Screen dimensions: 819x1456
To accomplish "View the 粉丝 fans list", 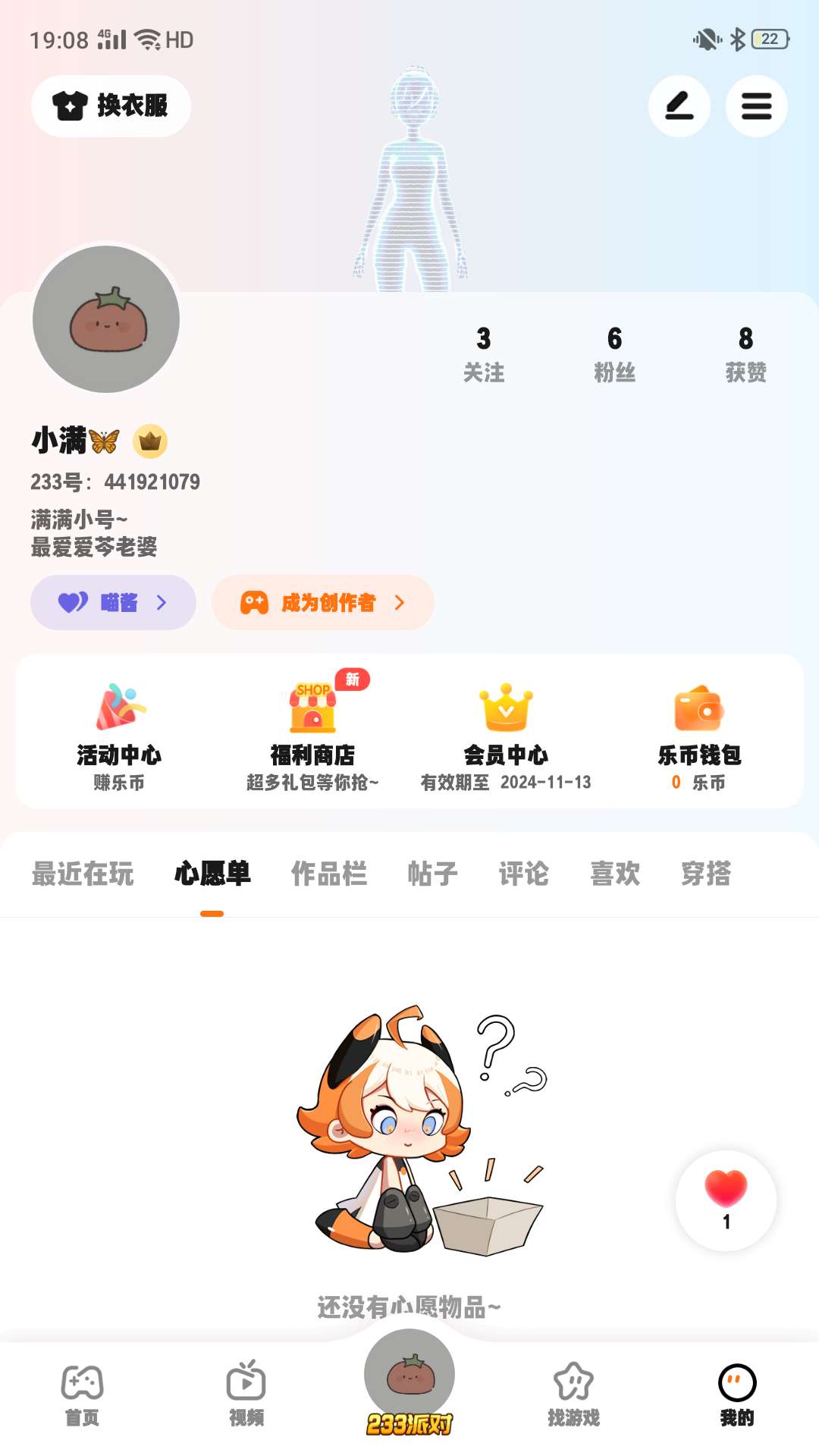I will 614,353.
